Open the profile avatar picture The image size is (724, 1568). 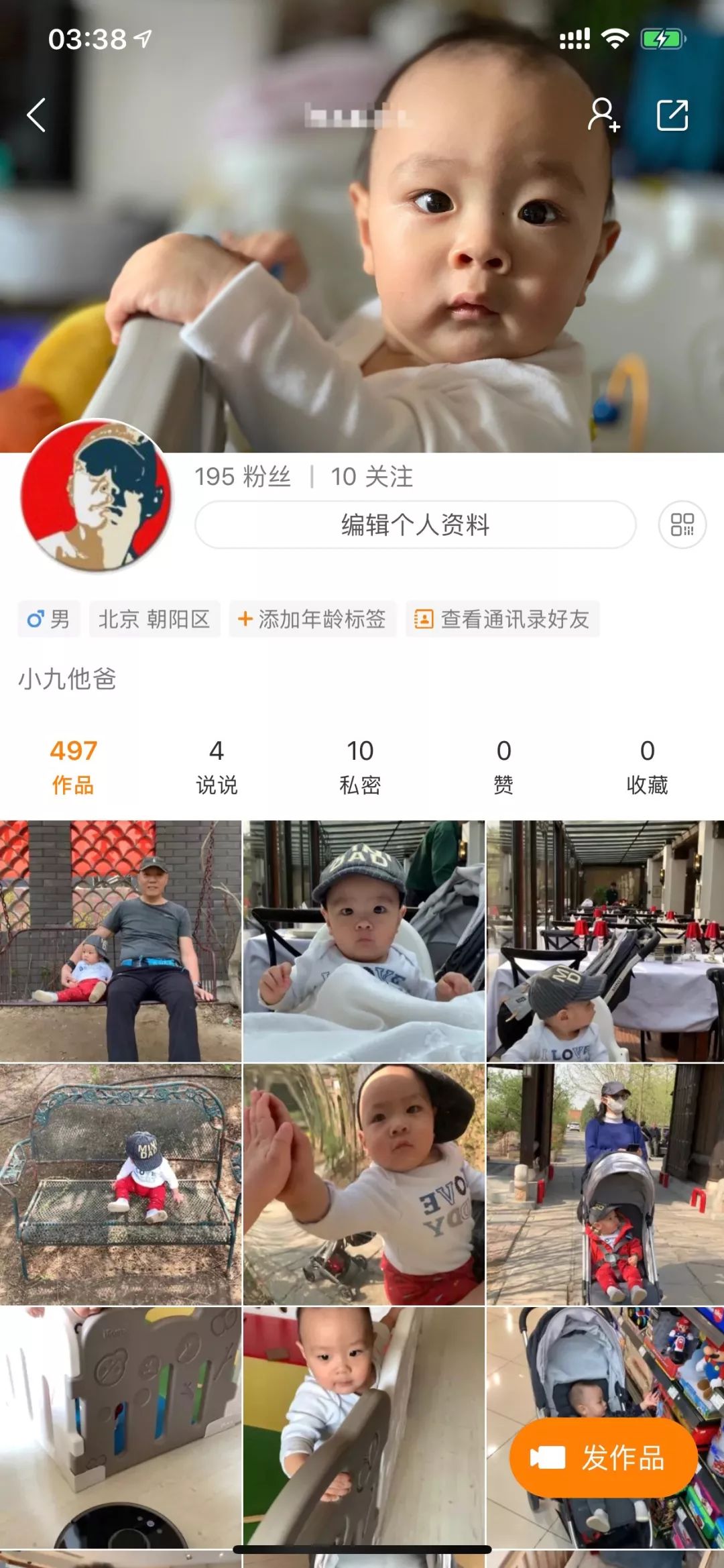[x=96, y=496]
